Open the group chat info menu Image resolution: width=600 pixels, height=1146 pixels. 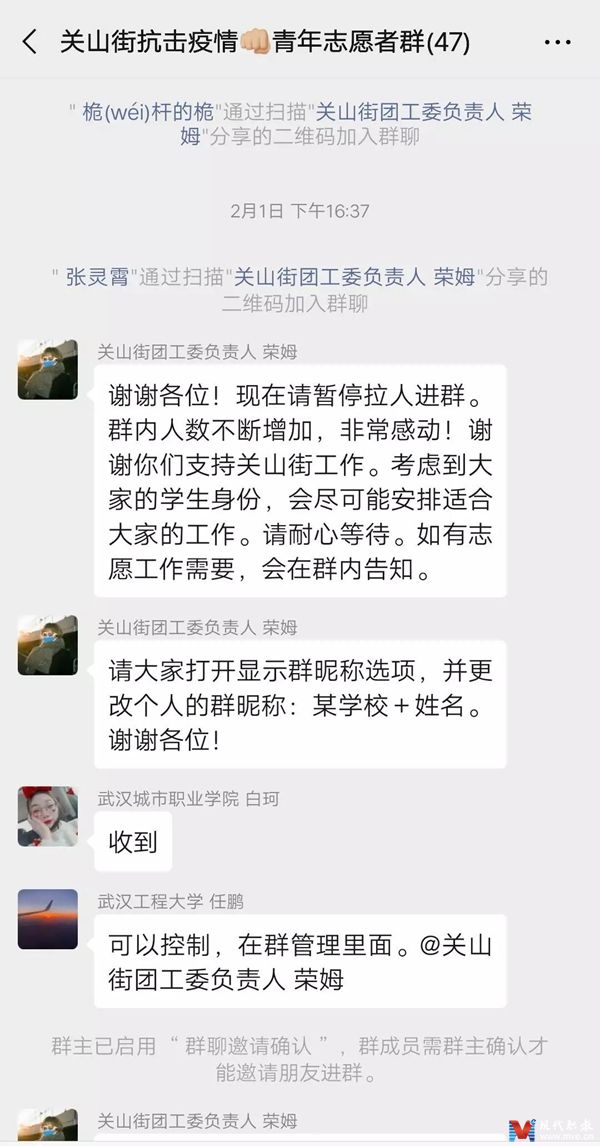557,42
